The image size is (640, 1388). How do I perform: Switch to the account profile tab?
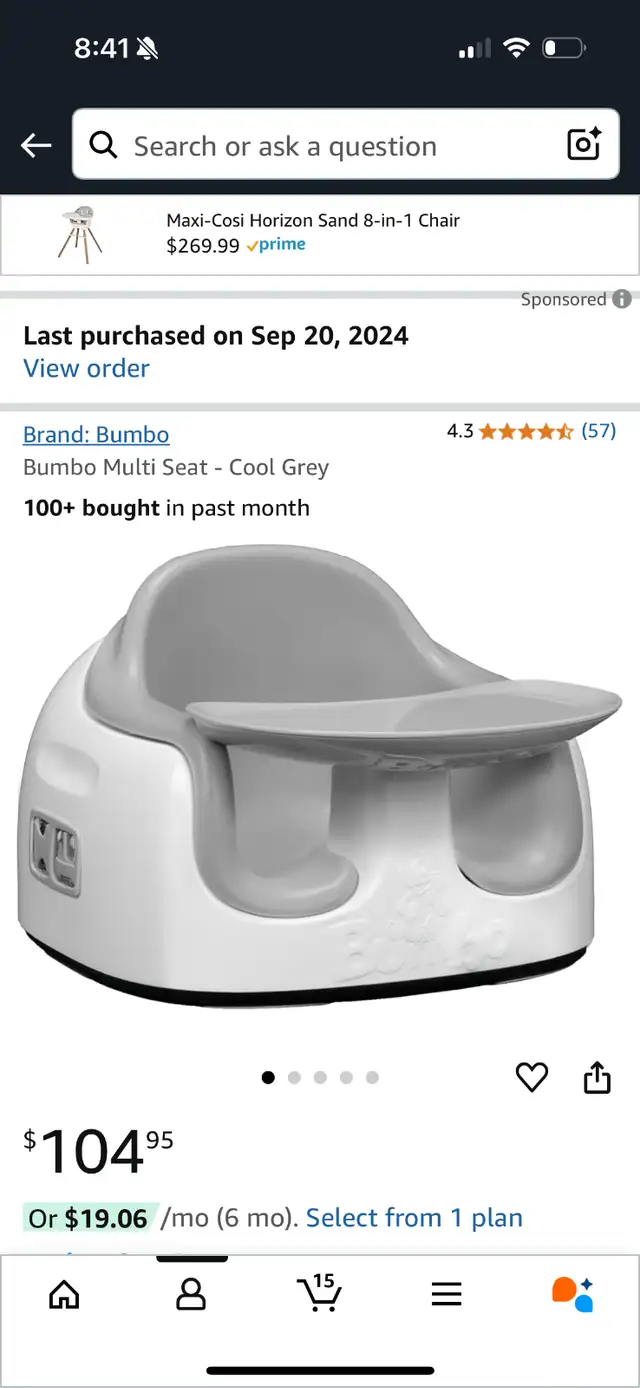point(190,1295)
